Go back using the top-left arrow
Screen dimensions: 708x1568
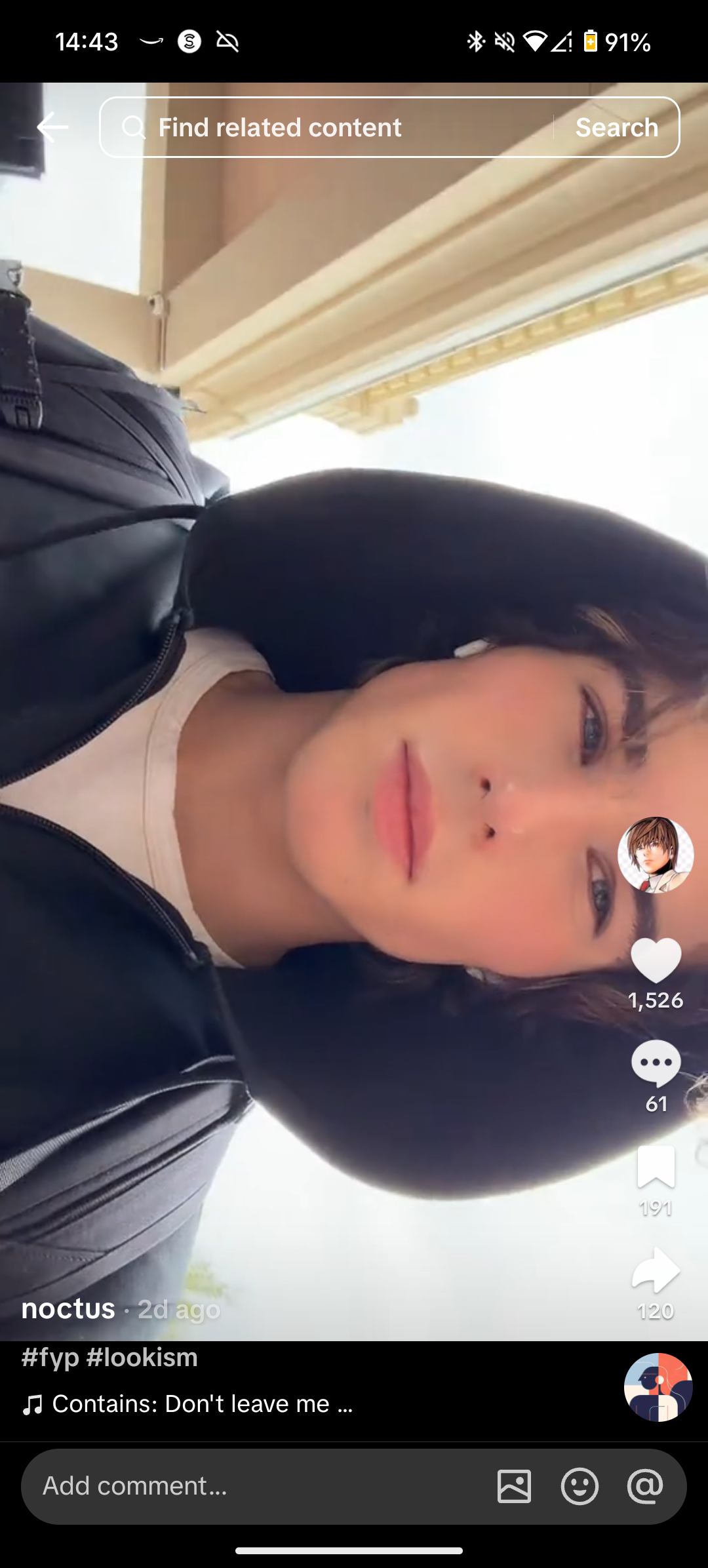(52, 127)
